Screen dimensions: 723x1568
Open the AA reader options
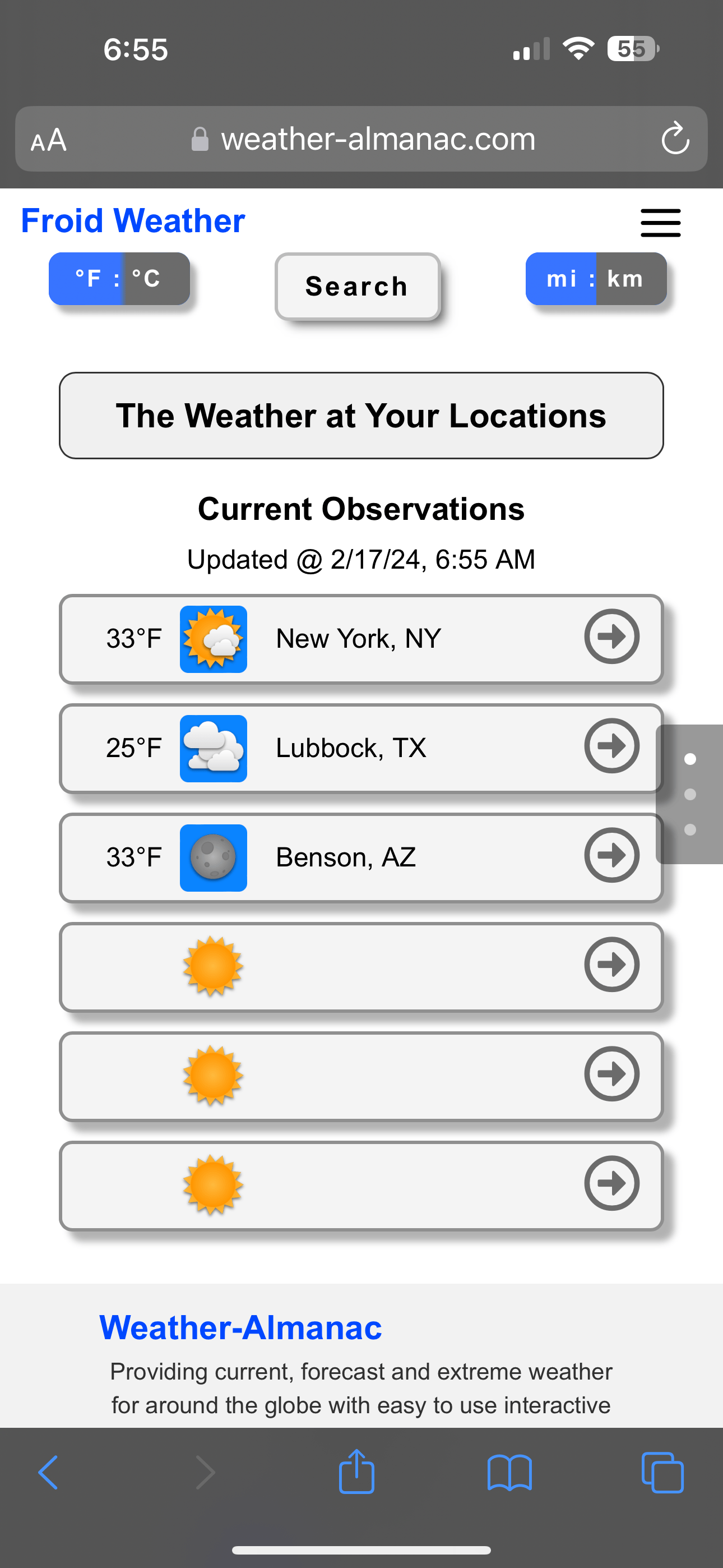click(49, 141)
